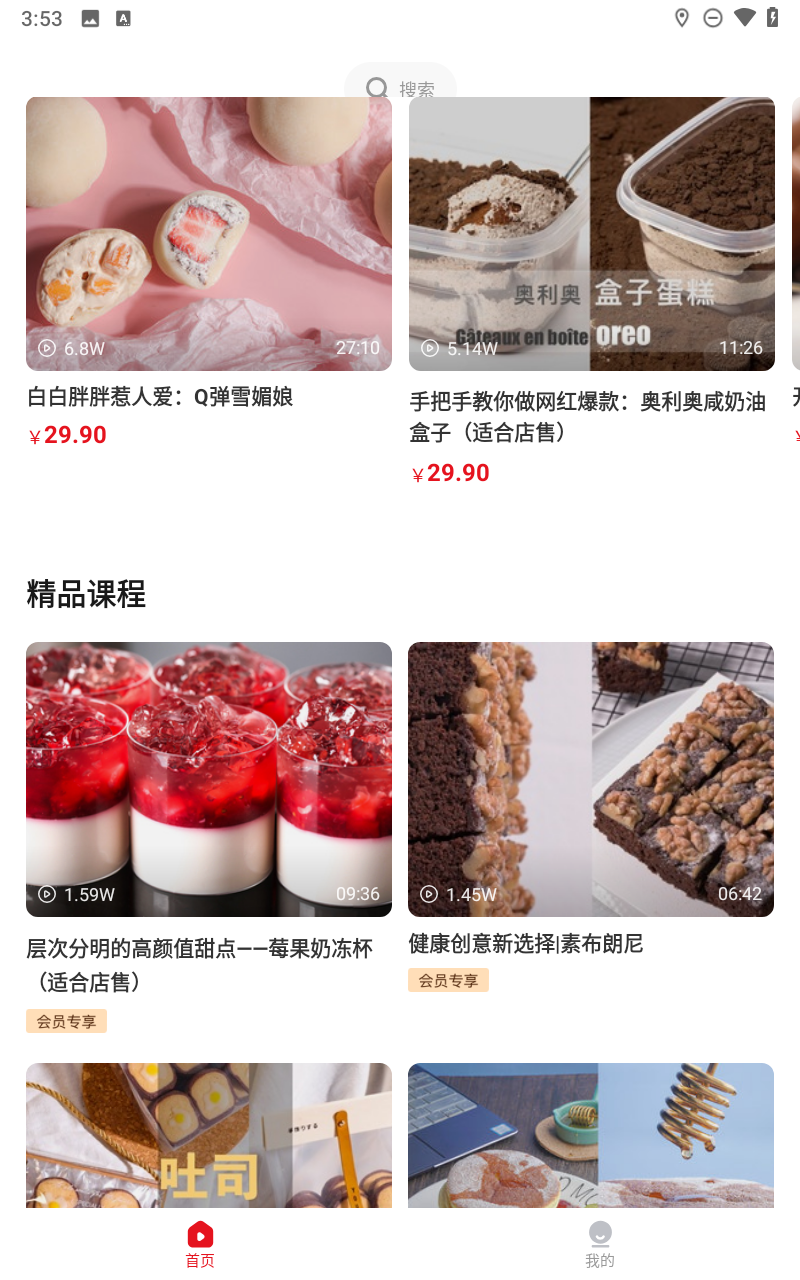Open the 吐司 course thumbnail
The height and width of the screenshot is (1280, 800).
pos(209,1134)
